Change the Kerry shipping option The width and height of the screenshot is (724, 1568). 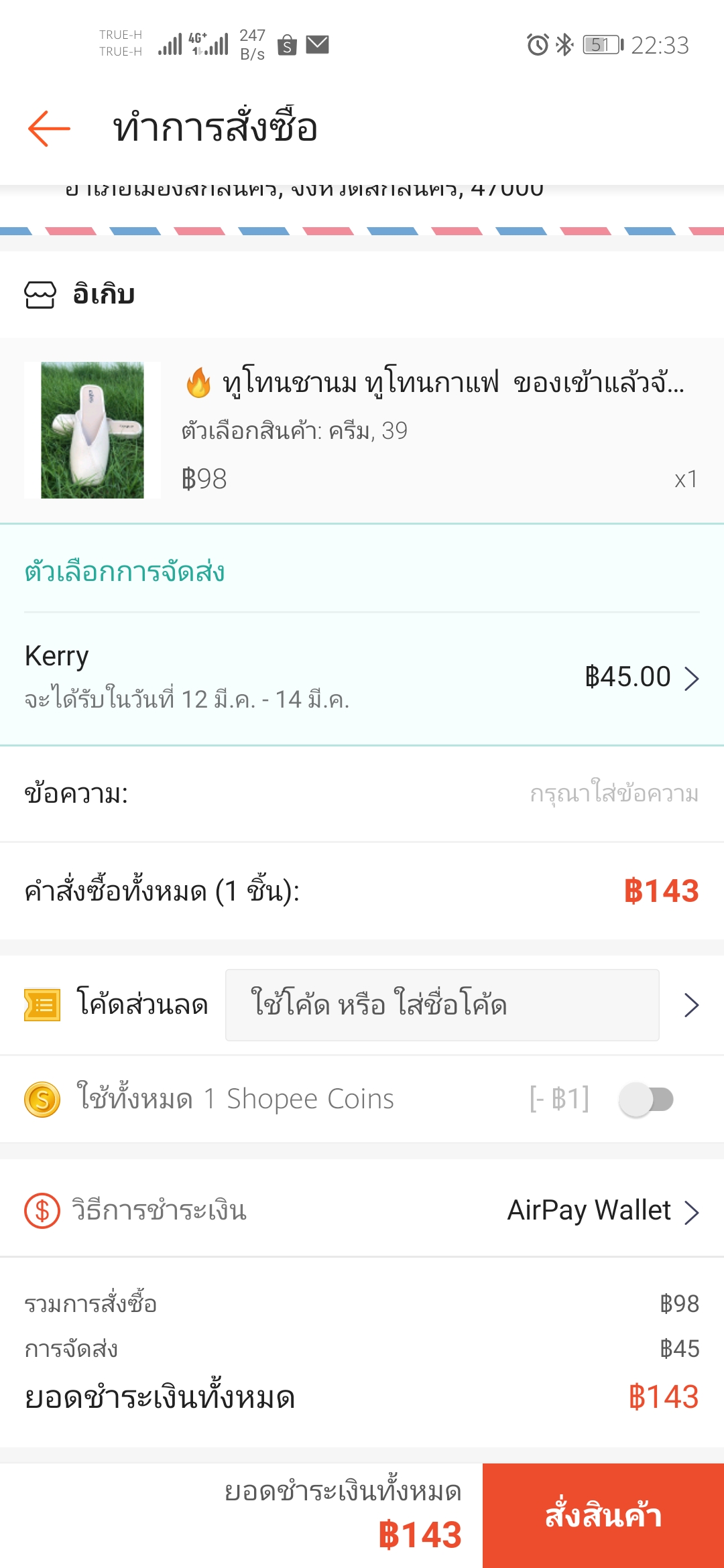click(641, 677)
